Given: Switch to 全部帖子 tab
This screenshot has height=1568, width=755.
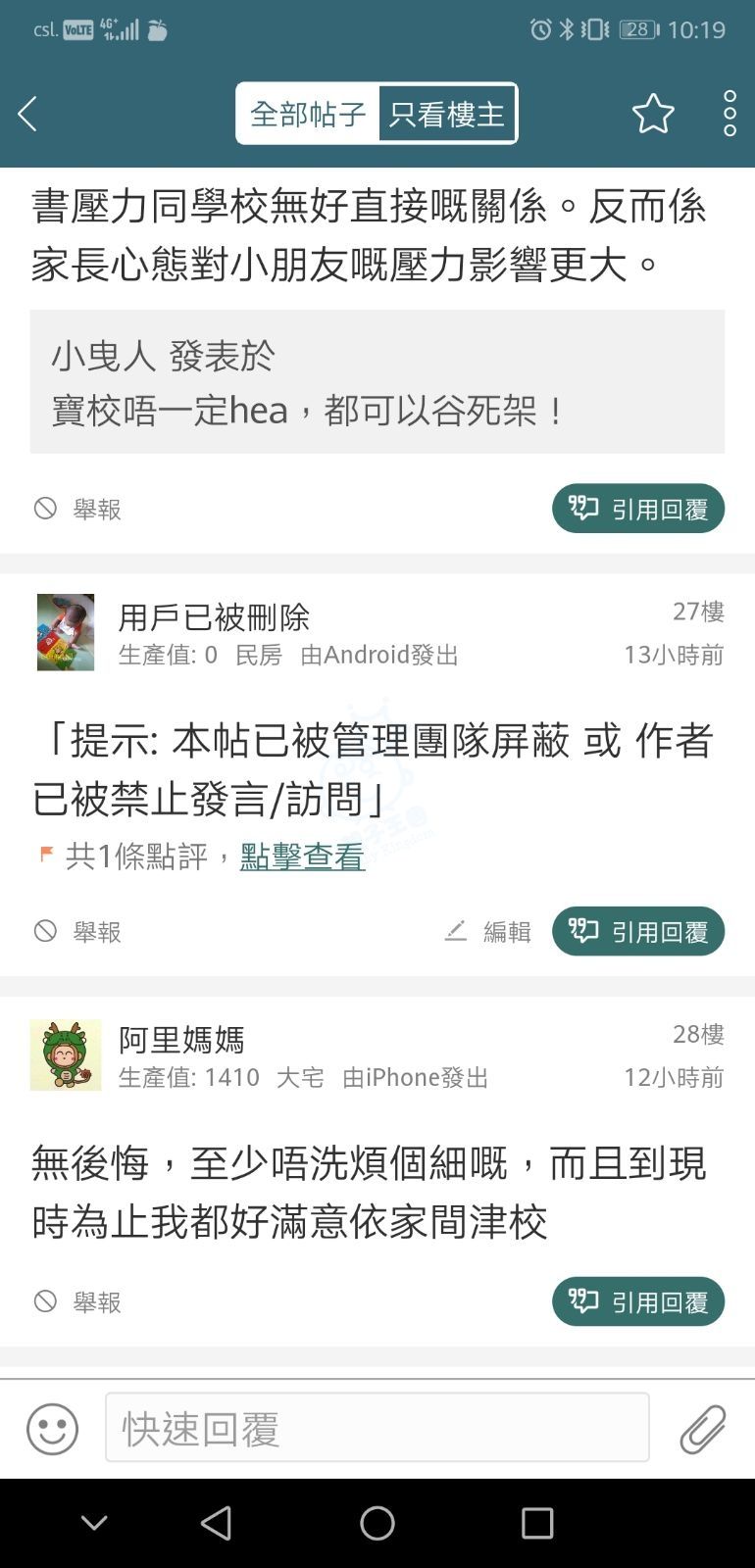Looking at the screenshot, I should pyautogui.click(x=308, y=115).
